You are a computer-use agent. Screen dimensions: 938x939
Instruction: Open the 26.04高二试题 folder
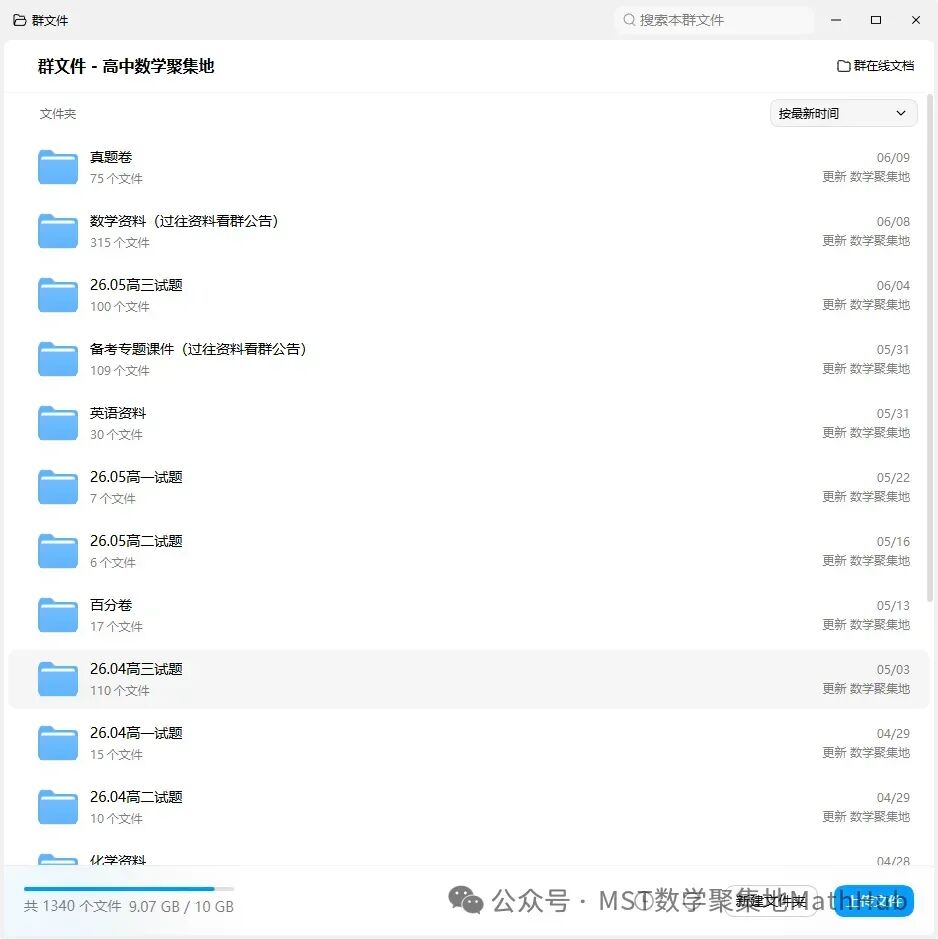pos(468,808)
